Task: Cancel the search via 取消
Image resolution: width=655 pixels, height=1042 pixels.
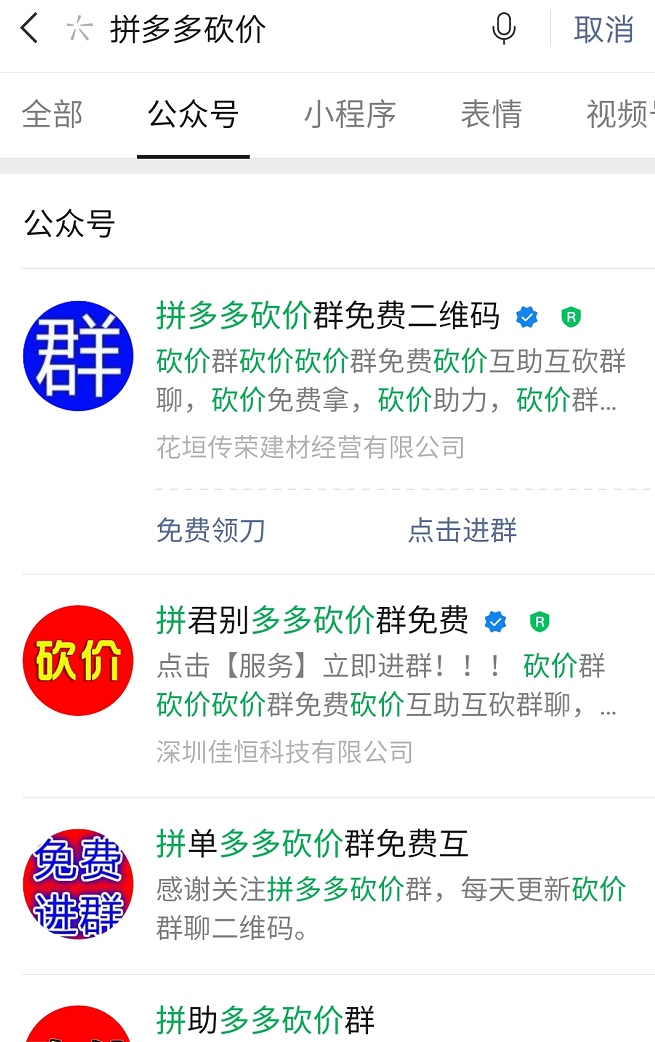Action: [x=603, y=30]
